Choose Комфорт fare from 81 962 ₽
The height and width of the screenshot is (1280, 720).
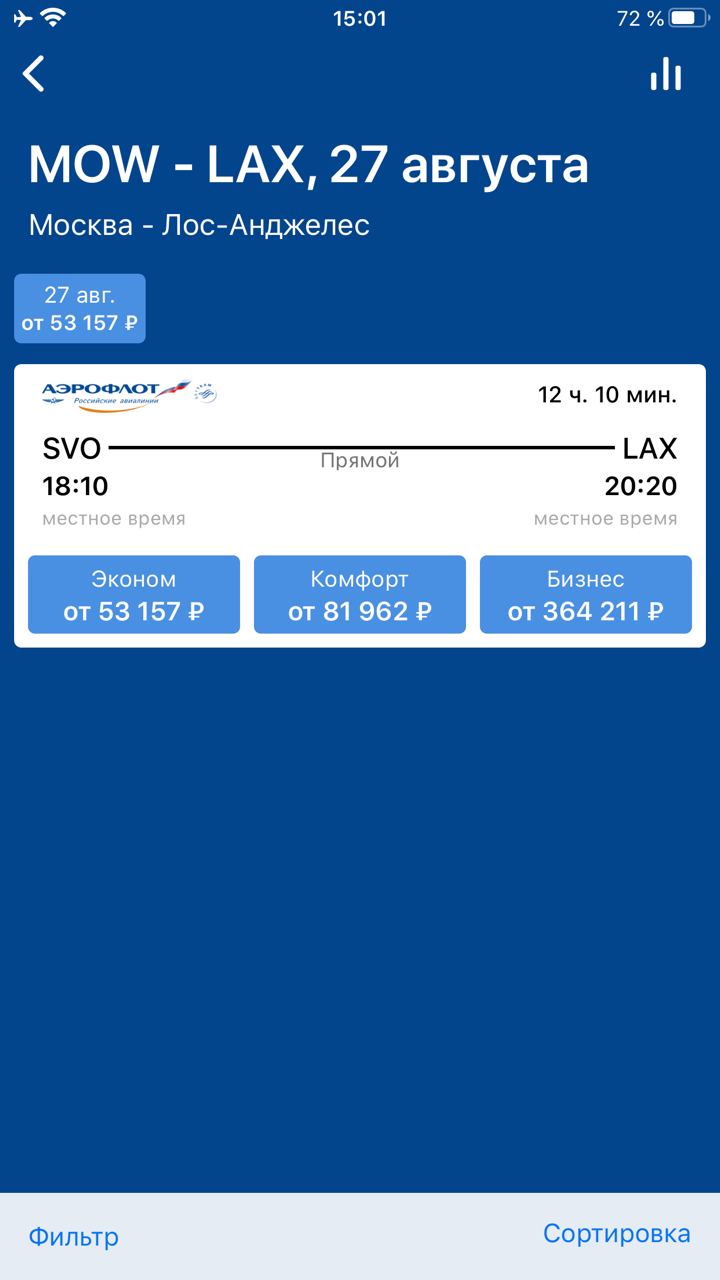[x=360, y=595]
